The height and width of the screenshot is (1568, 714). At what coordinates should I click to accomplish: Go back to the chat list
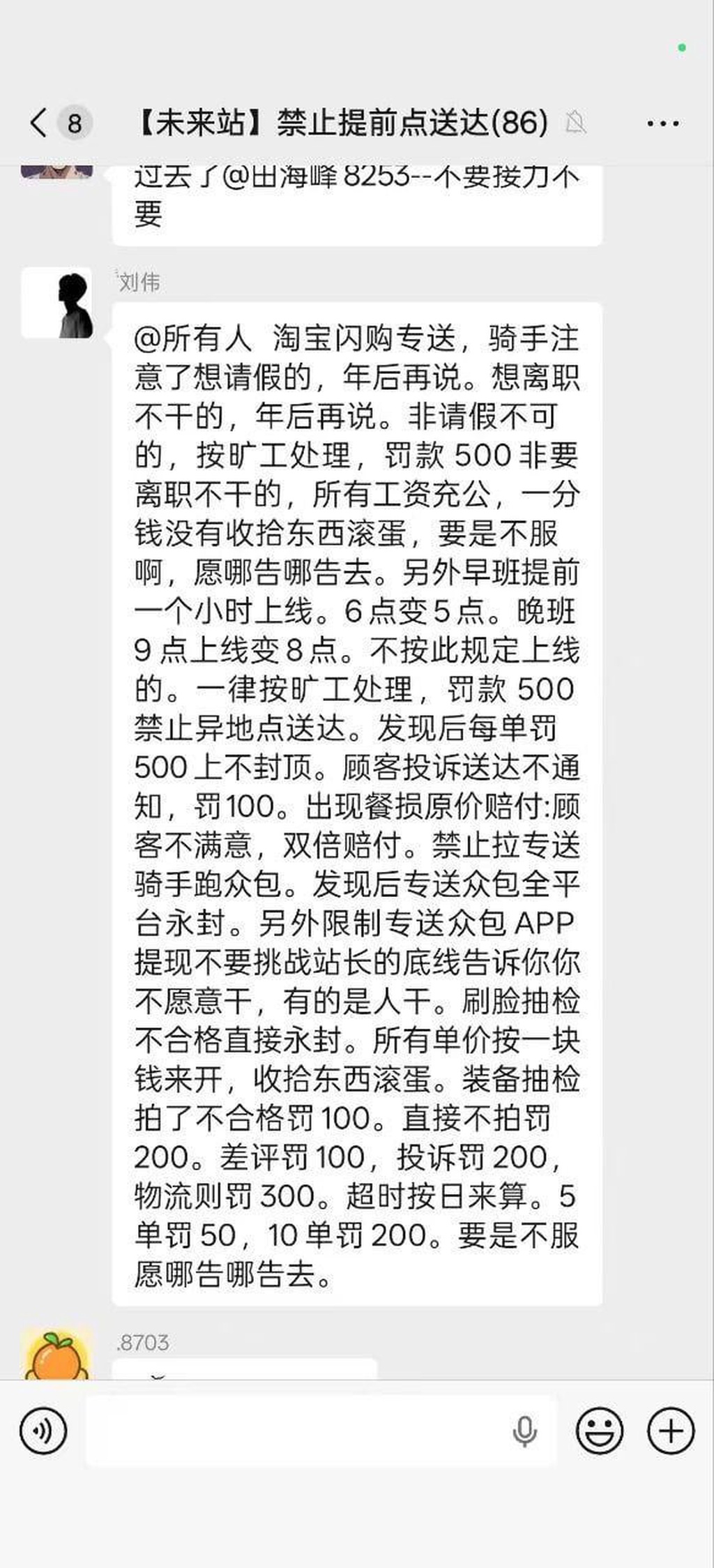coord(39,123)
